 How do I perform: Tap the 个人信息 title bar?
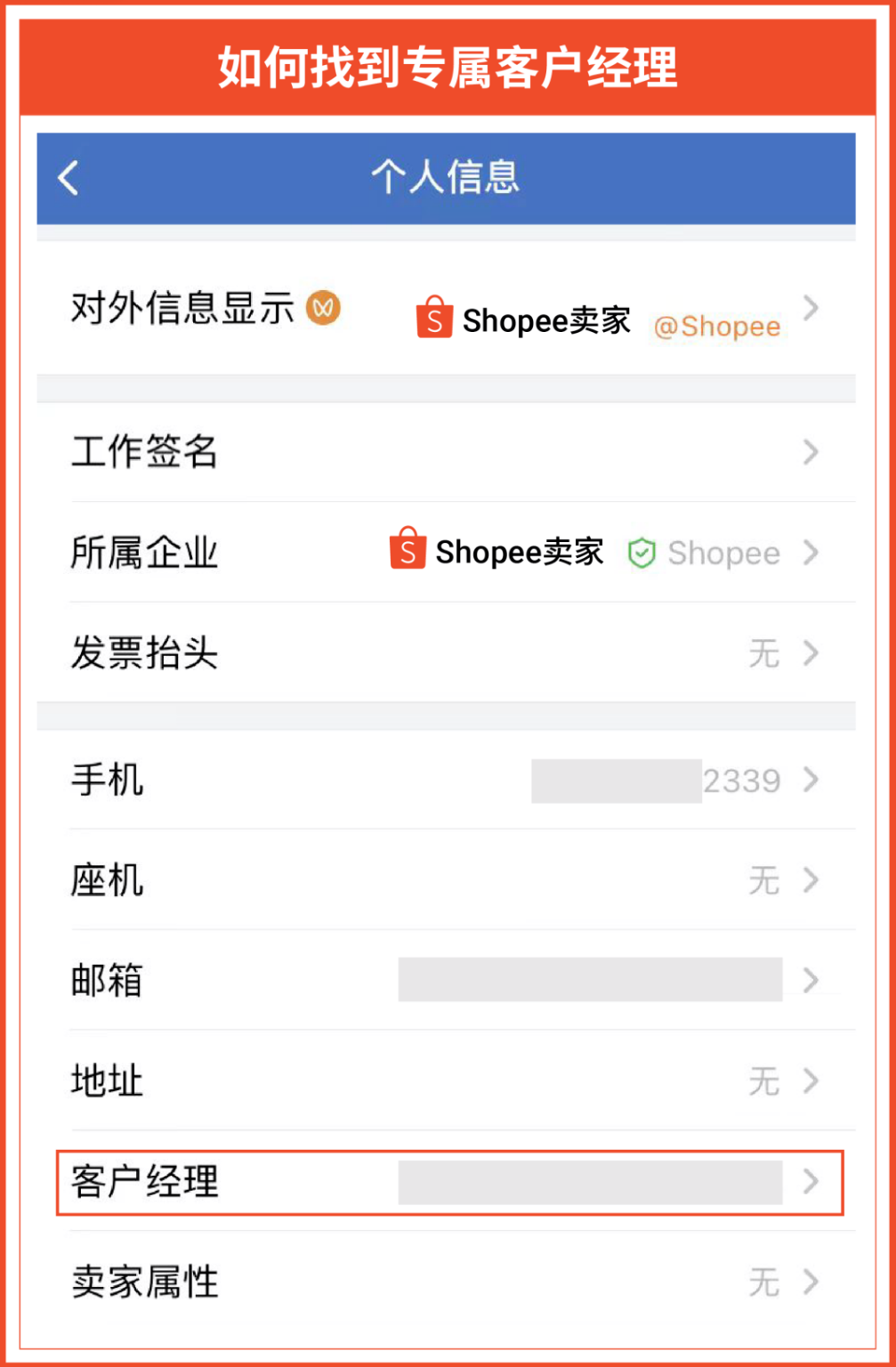pyautogui.click(x=448, y=178)
